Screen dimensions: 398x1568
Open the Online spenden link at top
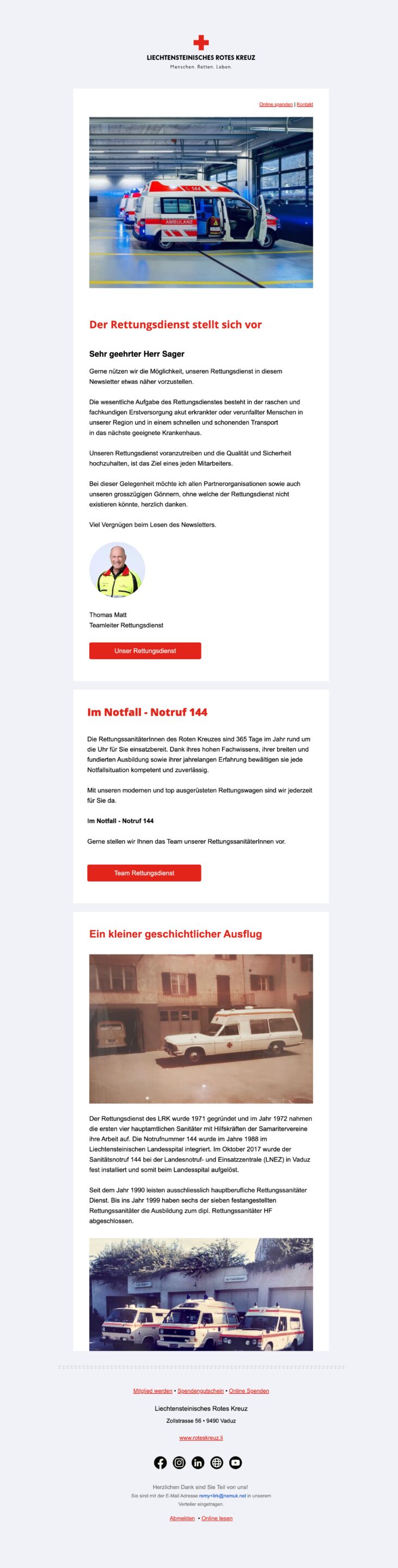click(275, 104)
